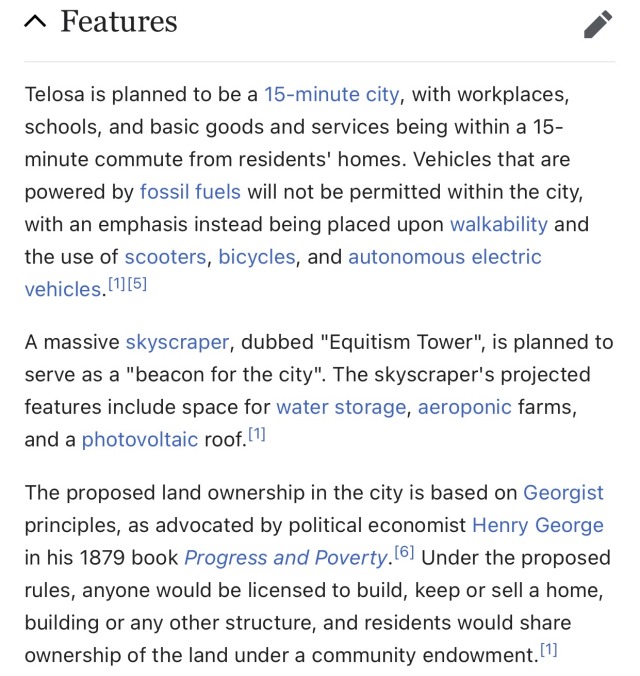The image size is (640, 676).
Task: Go to the scooters article
Action: click(x=166, y=256)
